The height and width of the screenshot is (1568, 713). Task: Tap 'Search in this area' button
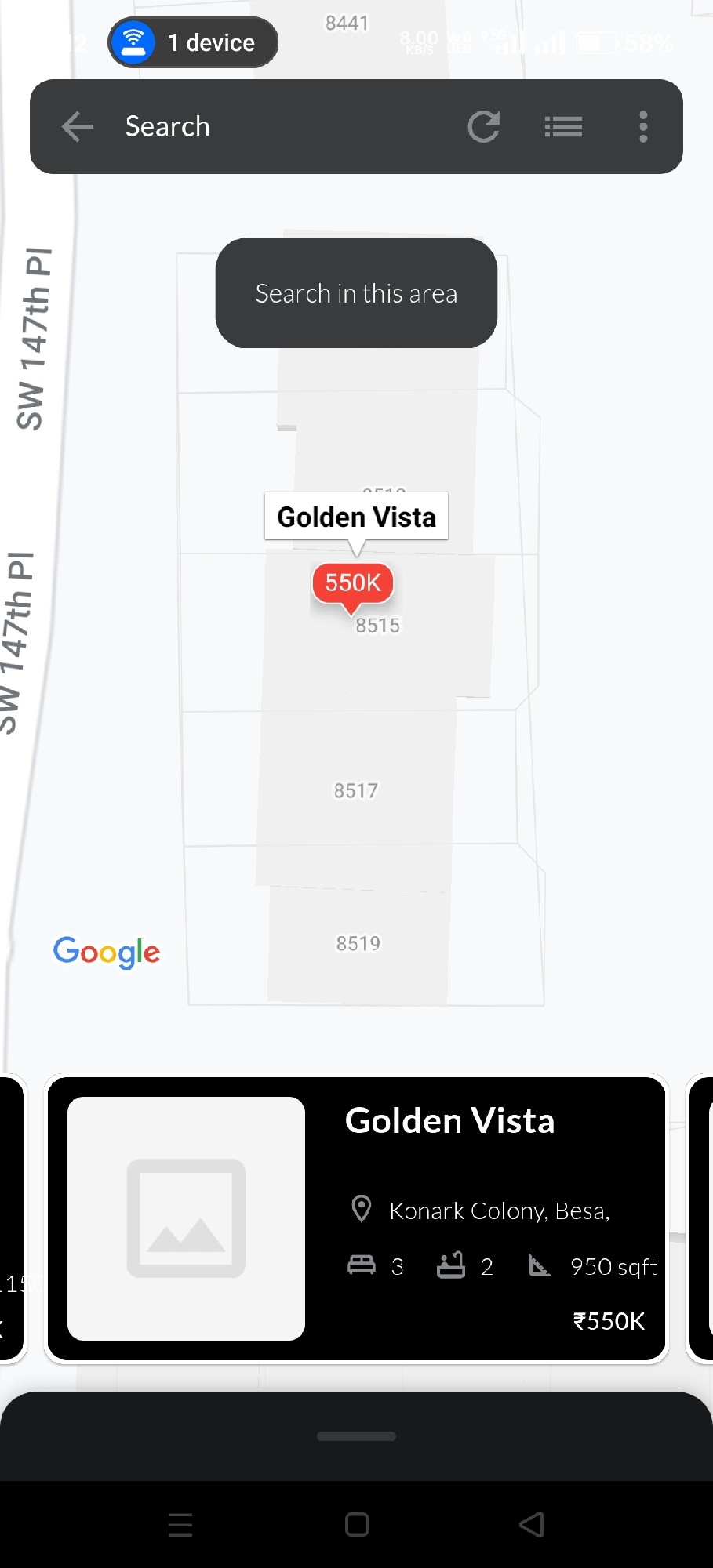pos(356,293)
